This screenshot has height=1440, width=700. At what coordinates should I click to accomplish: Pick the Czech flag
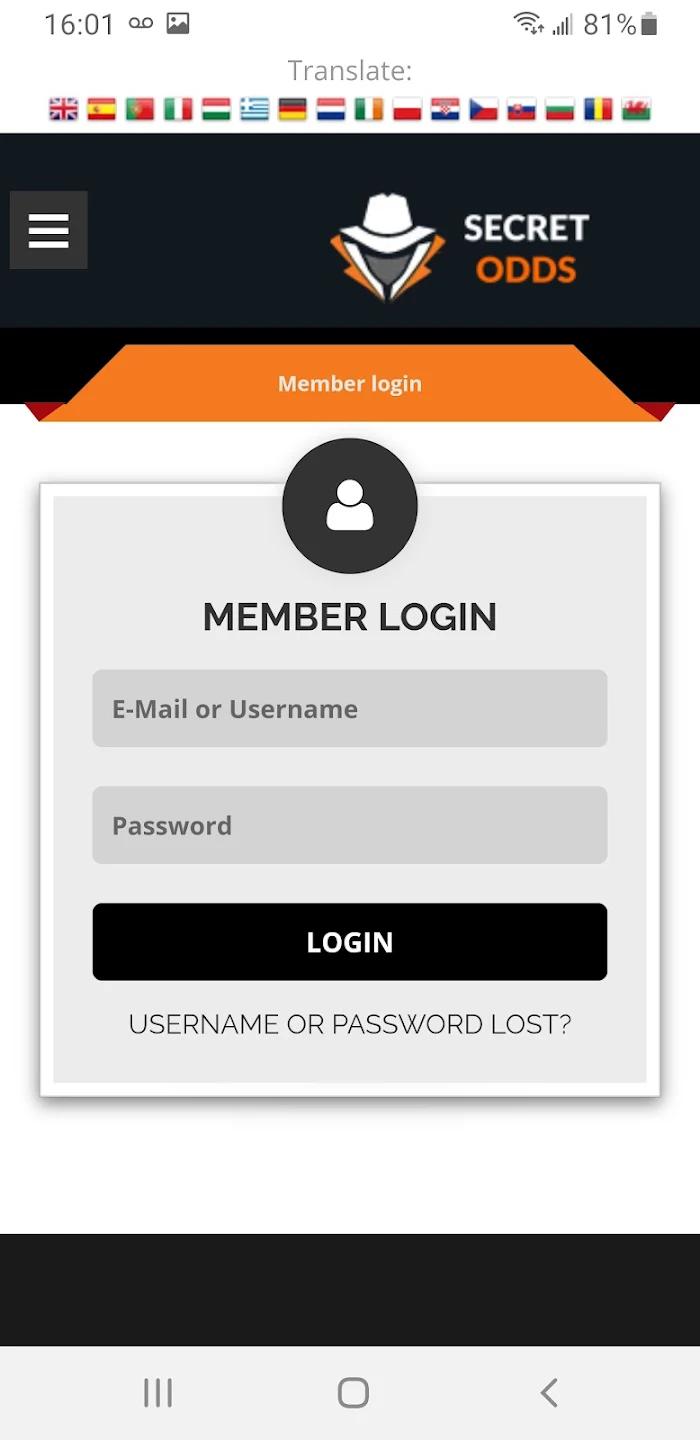coord(484,109)
